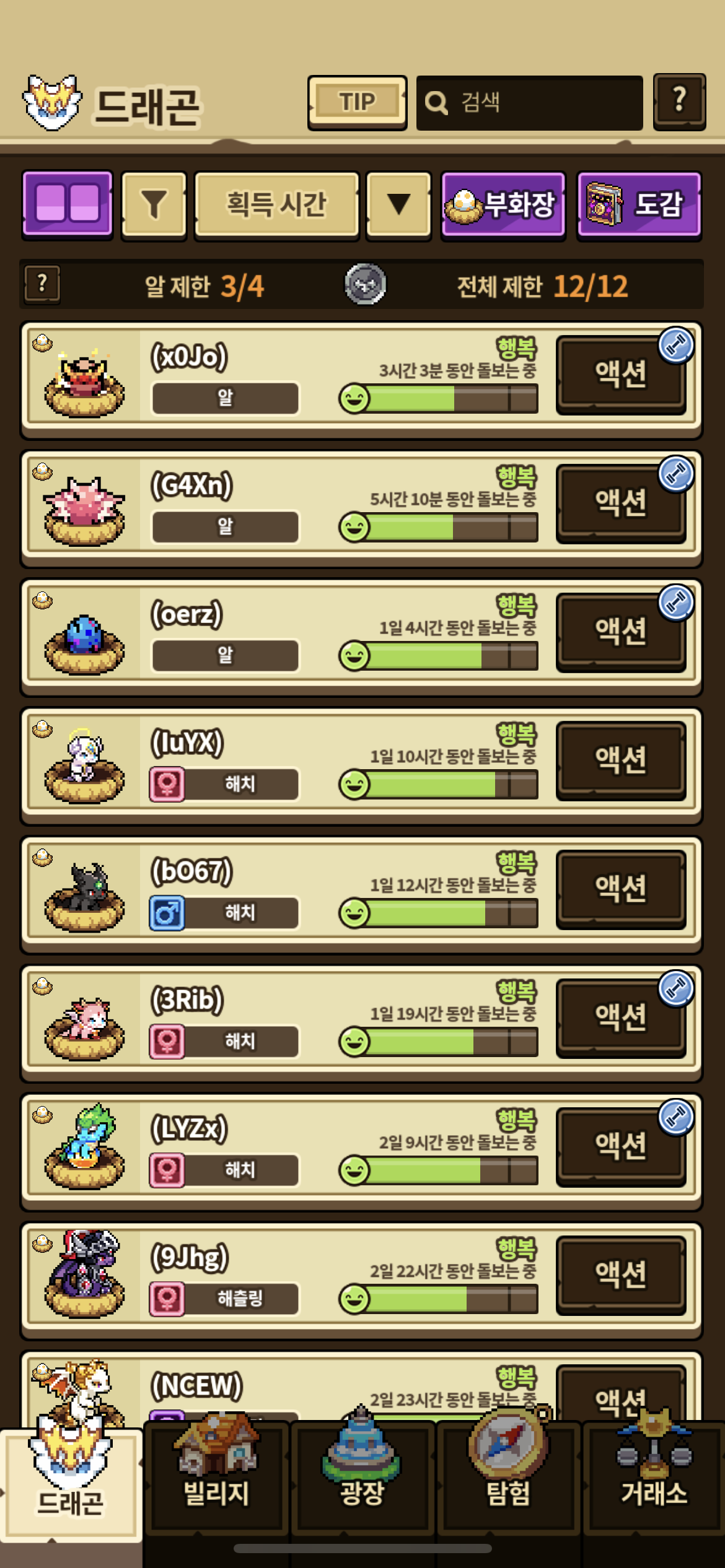The height and width of the screenshot is (1568, 725).
Task: Tap 액션 for dragon x0Jo
Action: coord(620,375)
